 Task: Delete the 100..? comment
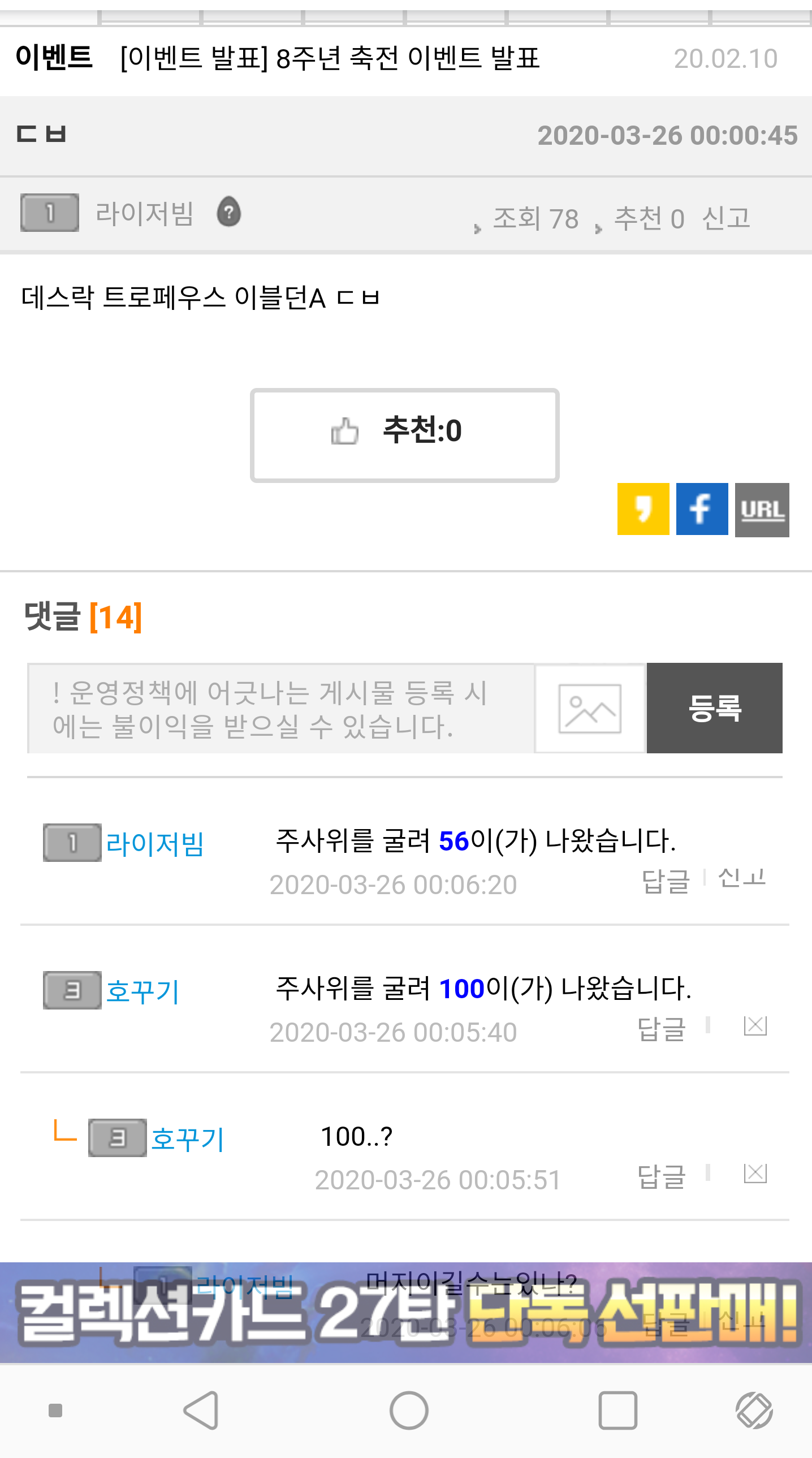click(x=755, y=1174)
